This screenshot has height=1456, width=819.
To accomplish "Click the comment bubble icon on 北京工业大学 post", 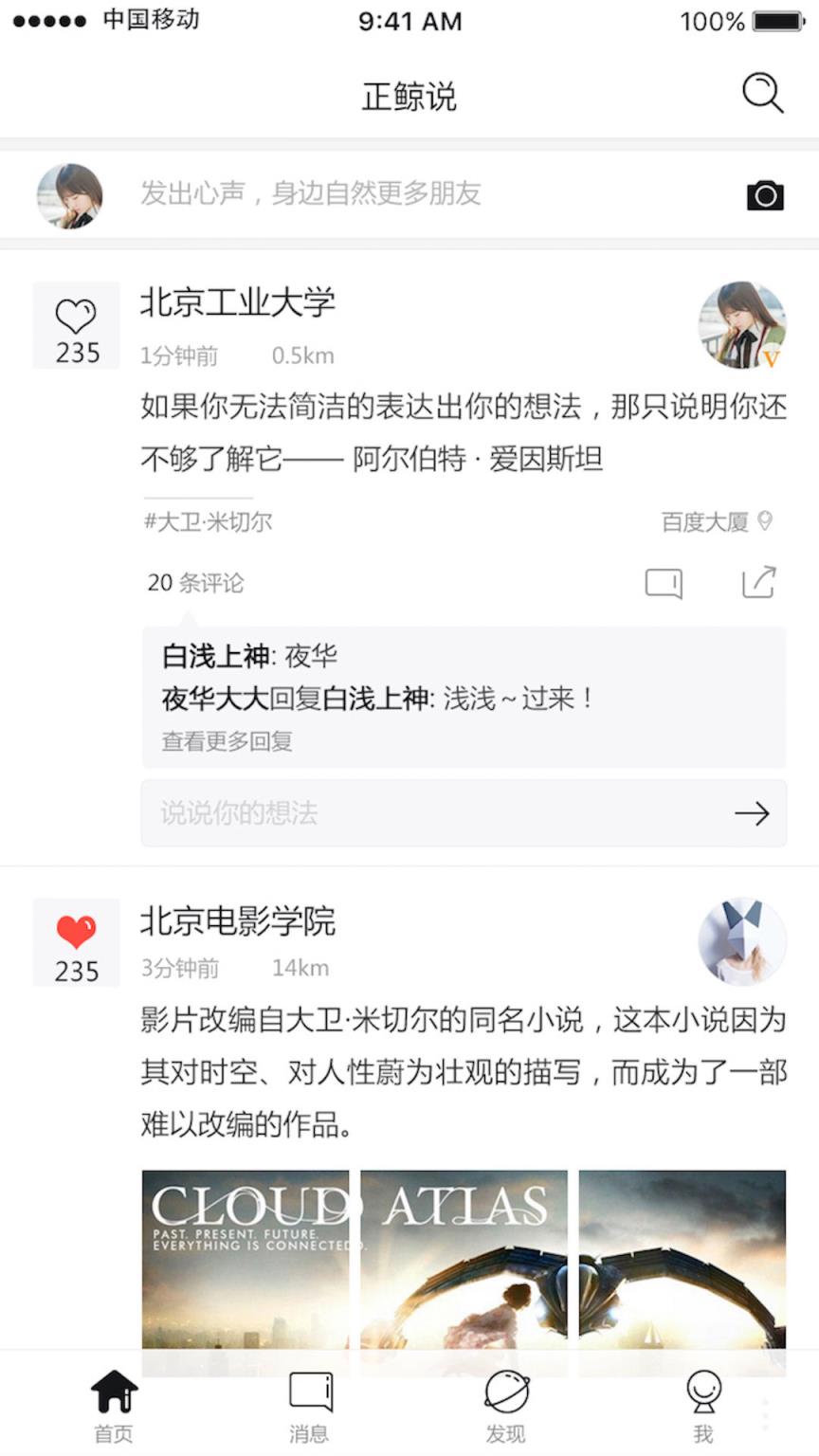I will click(664, 583).
